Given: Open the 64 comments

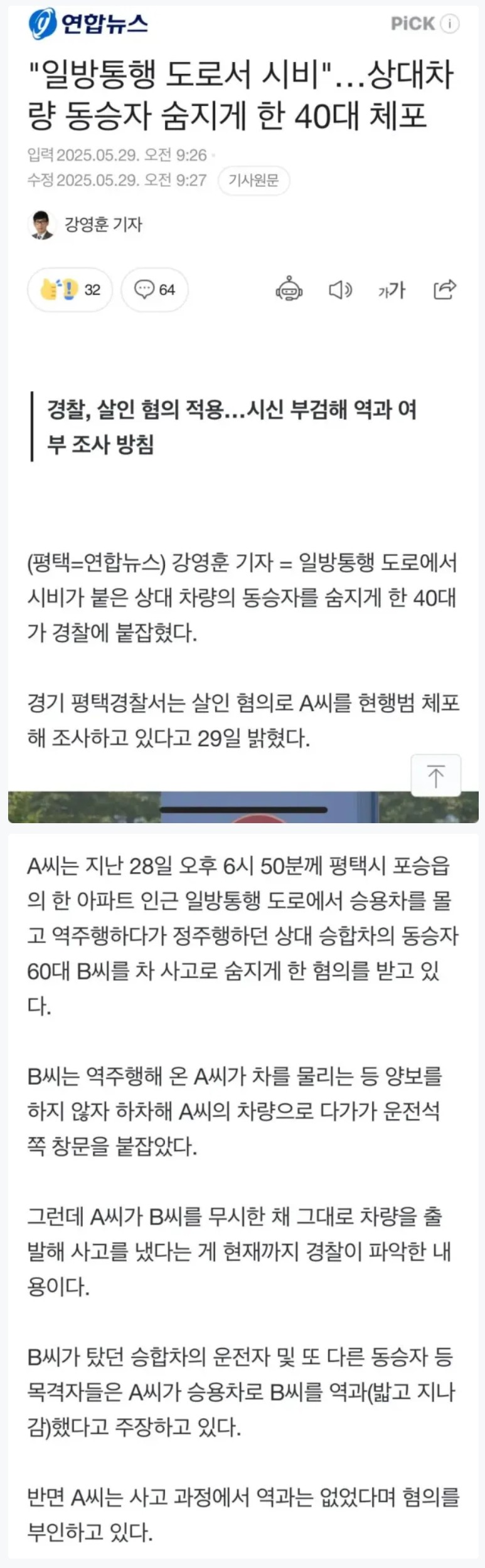Looking at the screenshot, I should click(154, 290).
